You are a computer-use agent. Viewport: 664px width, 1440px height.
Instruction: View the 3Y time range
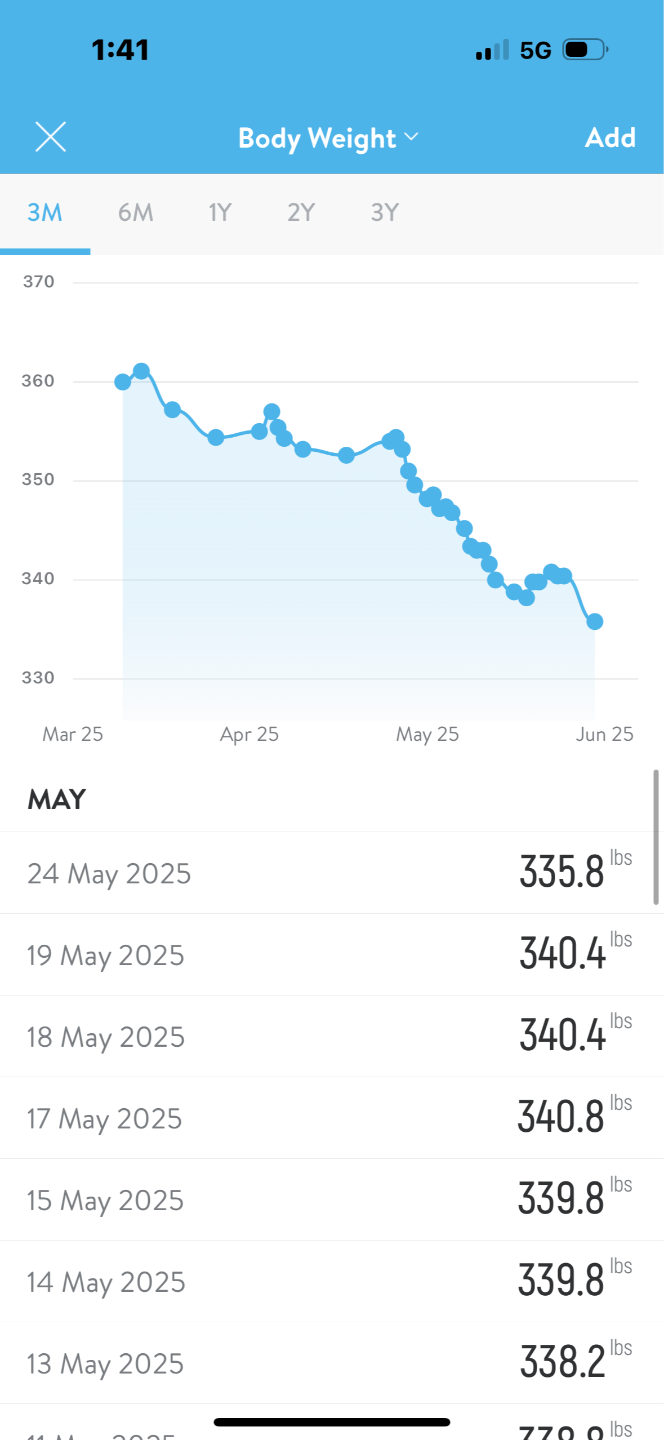click(385, 212)
